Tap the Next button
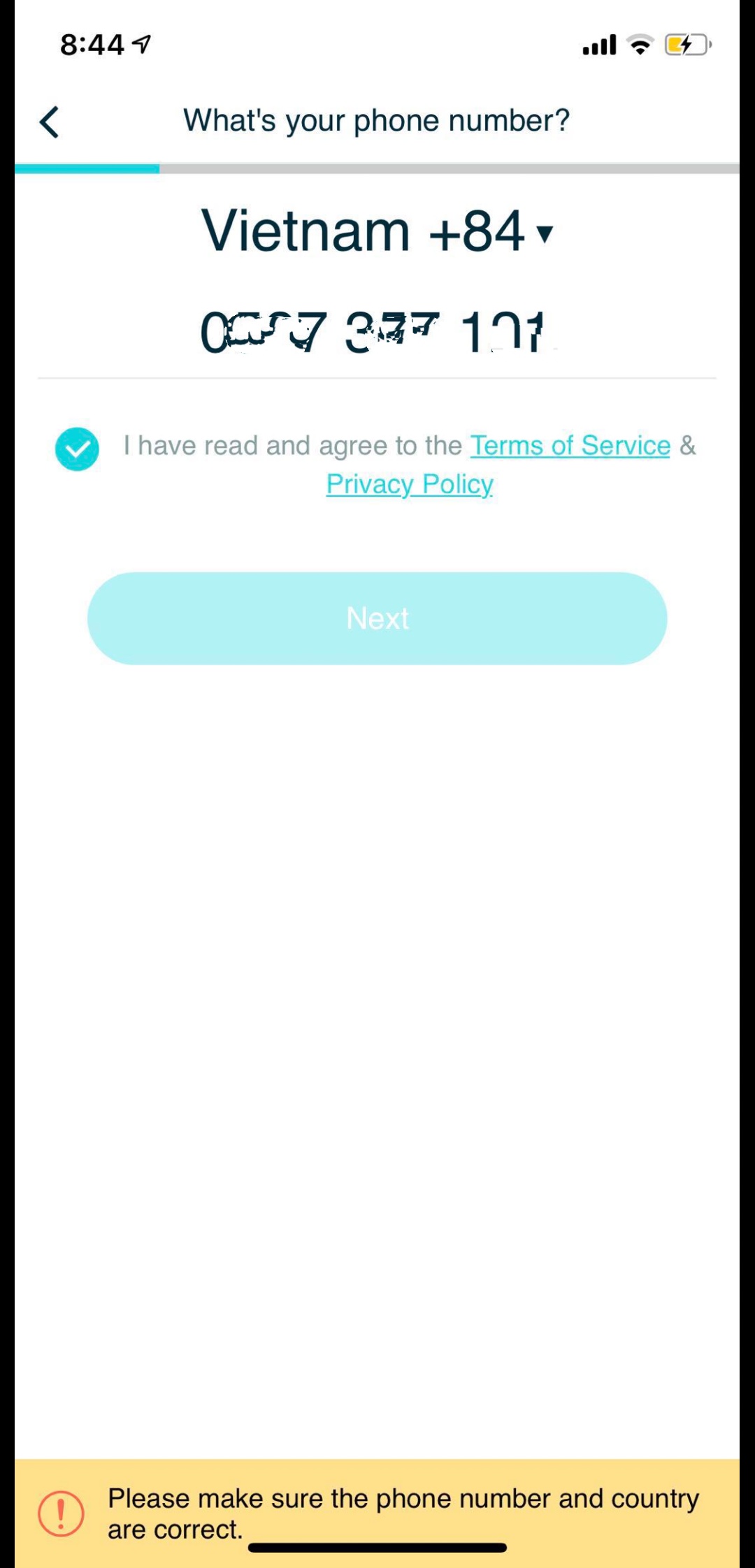The image size is (755, 1568). [x=377, y=618]
